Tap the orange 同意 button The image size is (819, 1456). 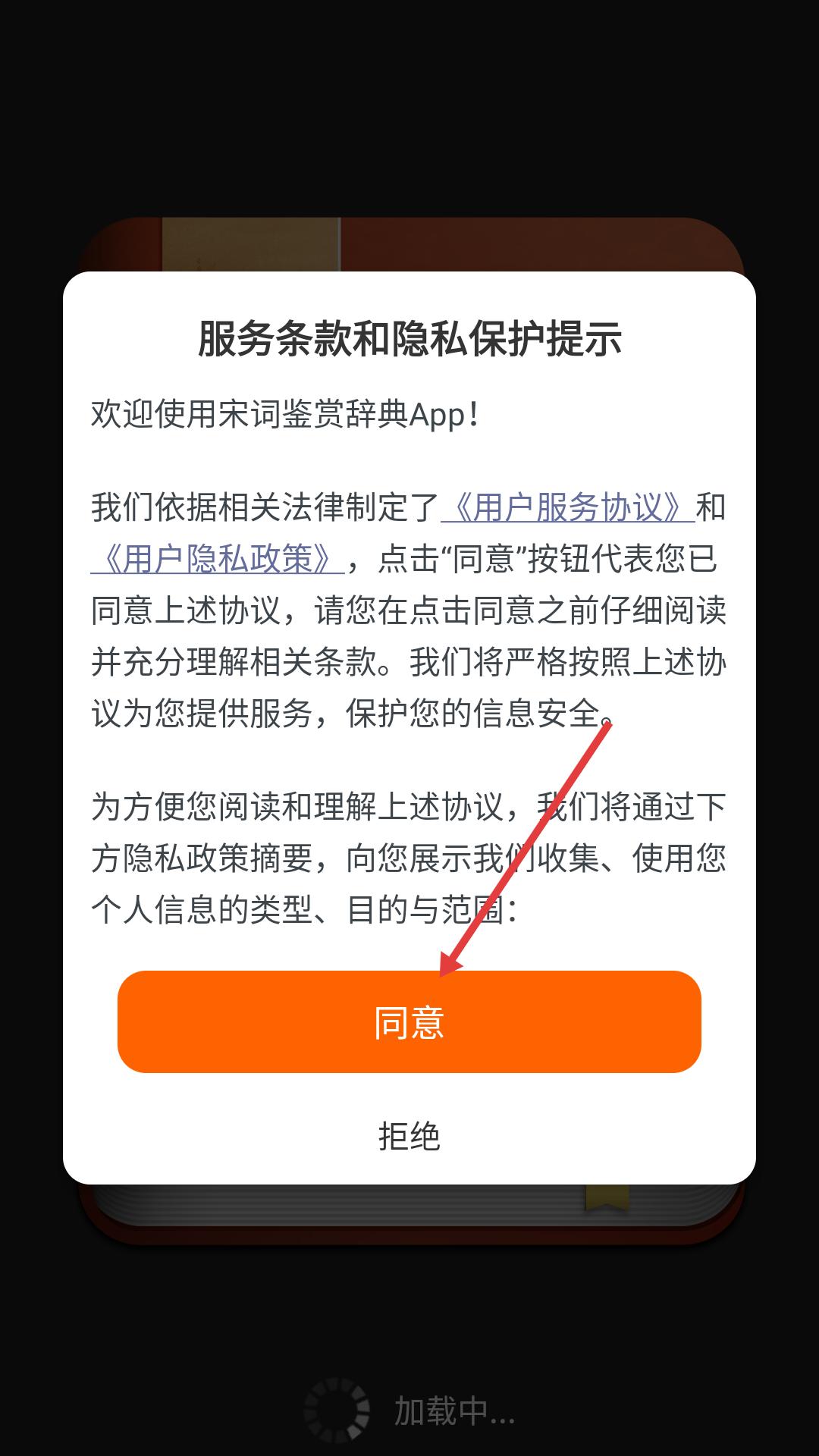409,1021
